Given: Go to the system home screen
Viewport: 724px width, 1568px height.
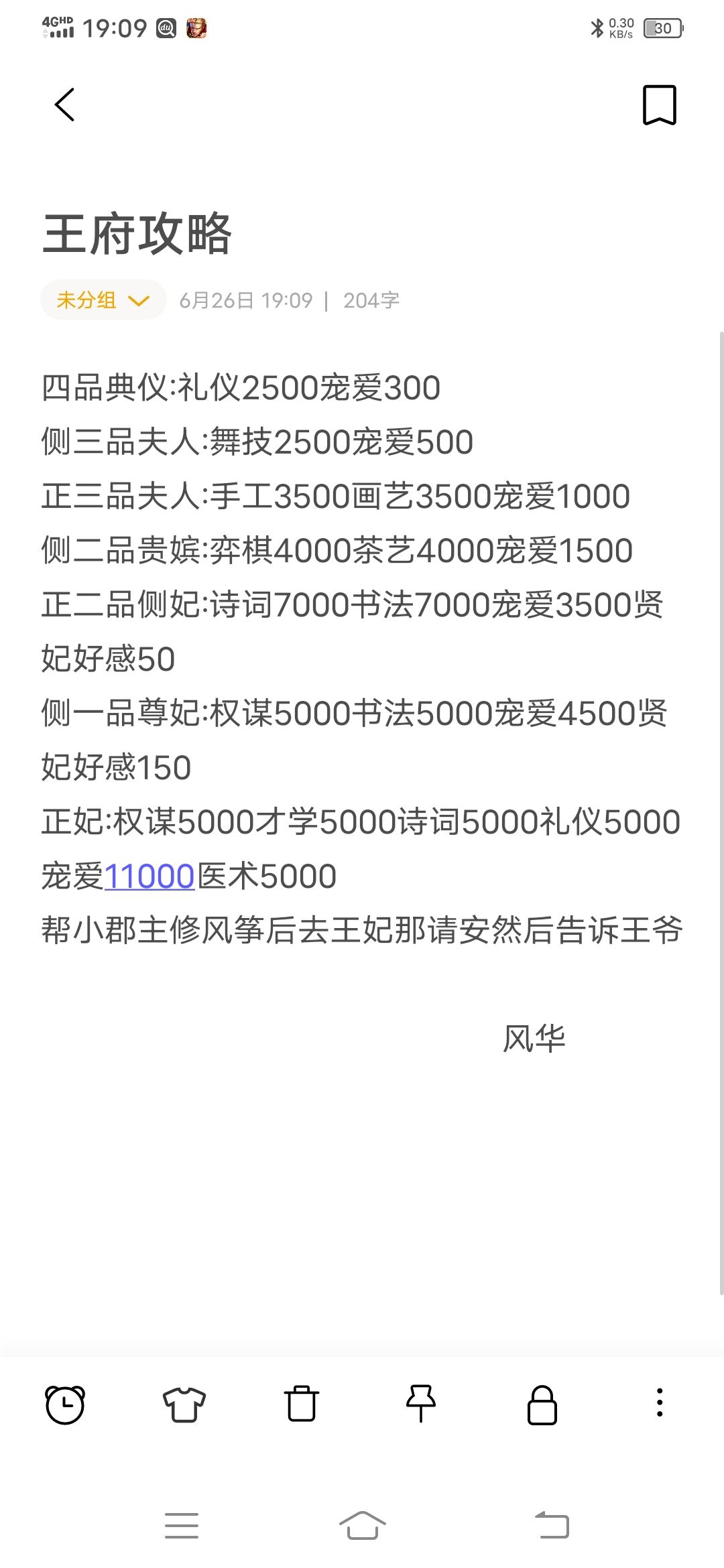Looking at the screenshot, I should coord(362,1526).
